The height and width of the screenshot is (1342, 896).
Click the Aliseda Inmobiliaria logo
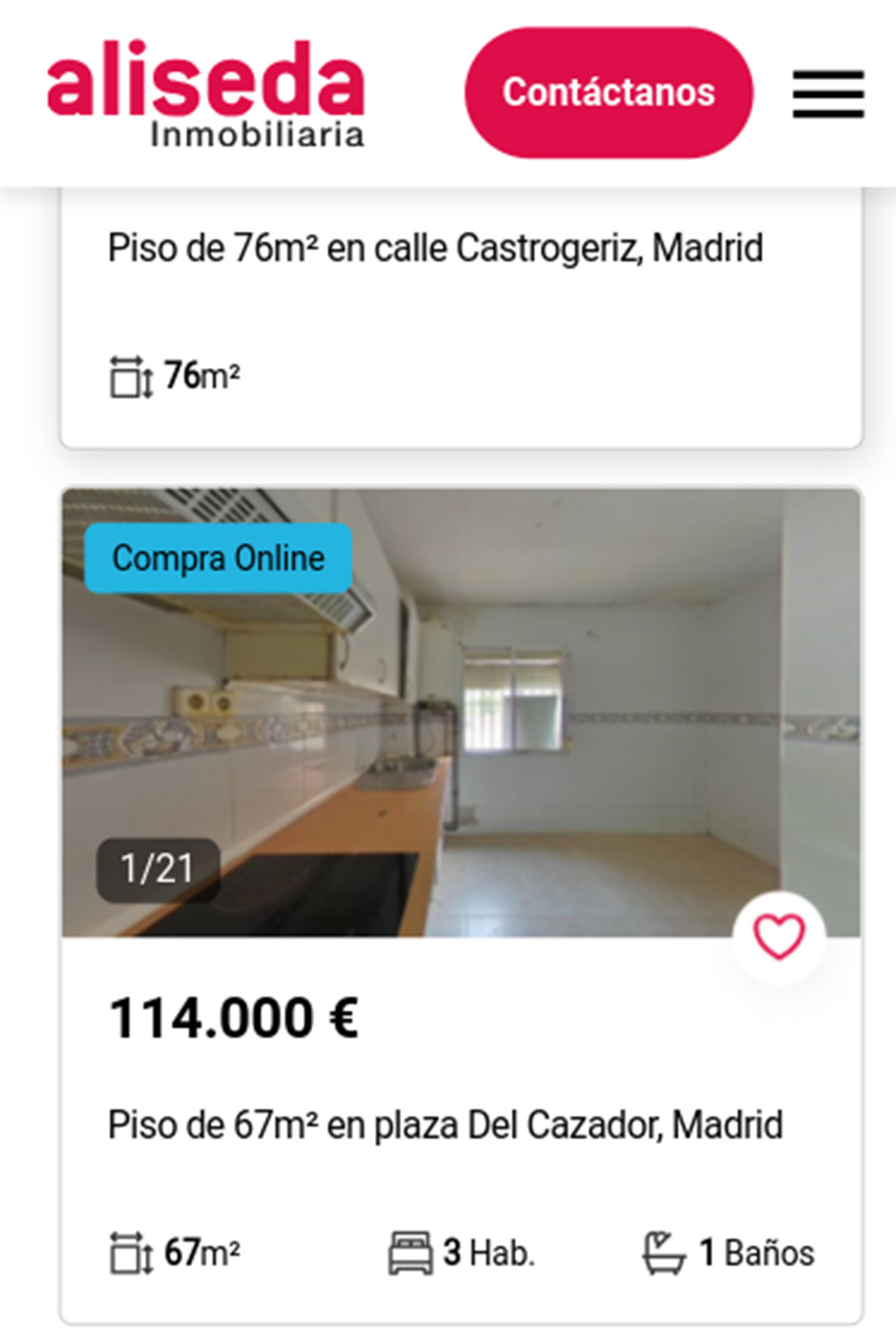(x=205, y=93)
